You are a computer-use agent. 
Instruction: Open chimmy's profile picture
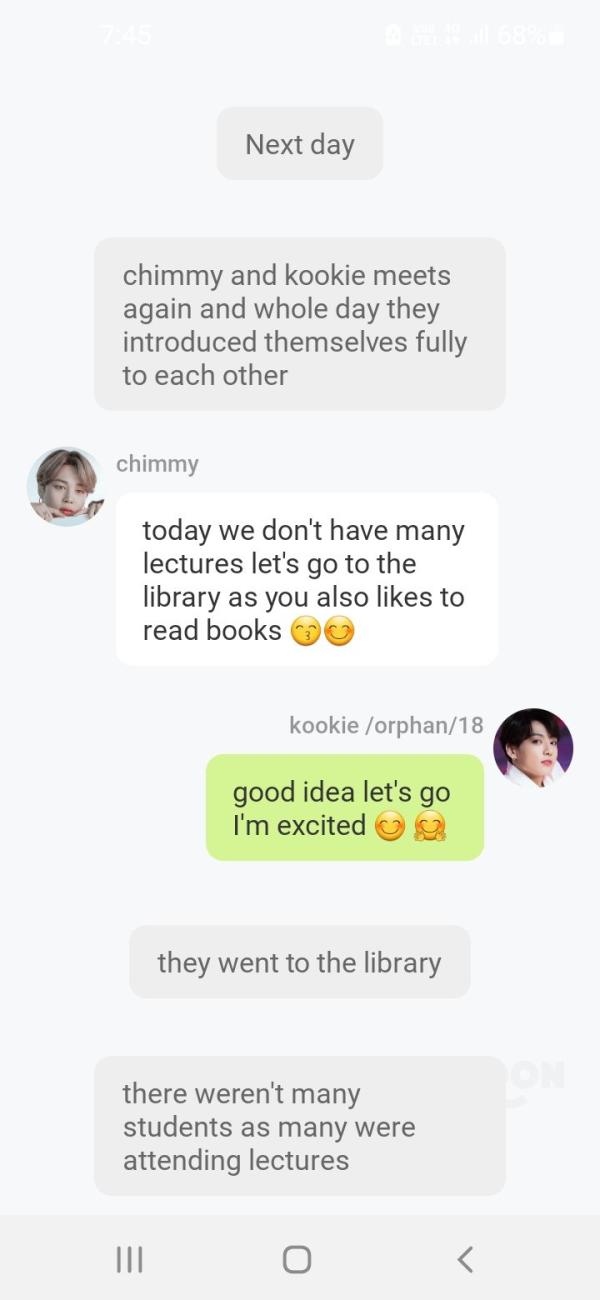pos(65,487)
